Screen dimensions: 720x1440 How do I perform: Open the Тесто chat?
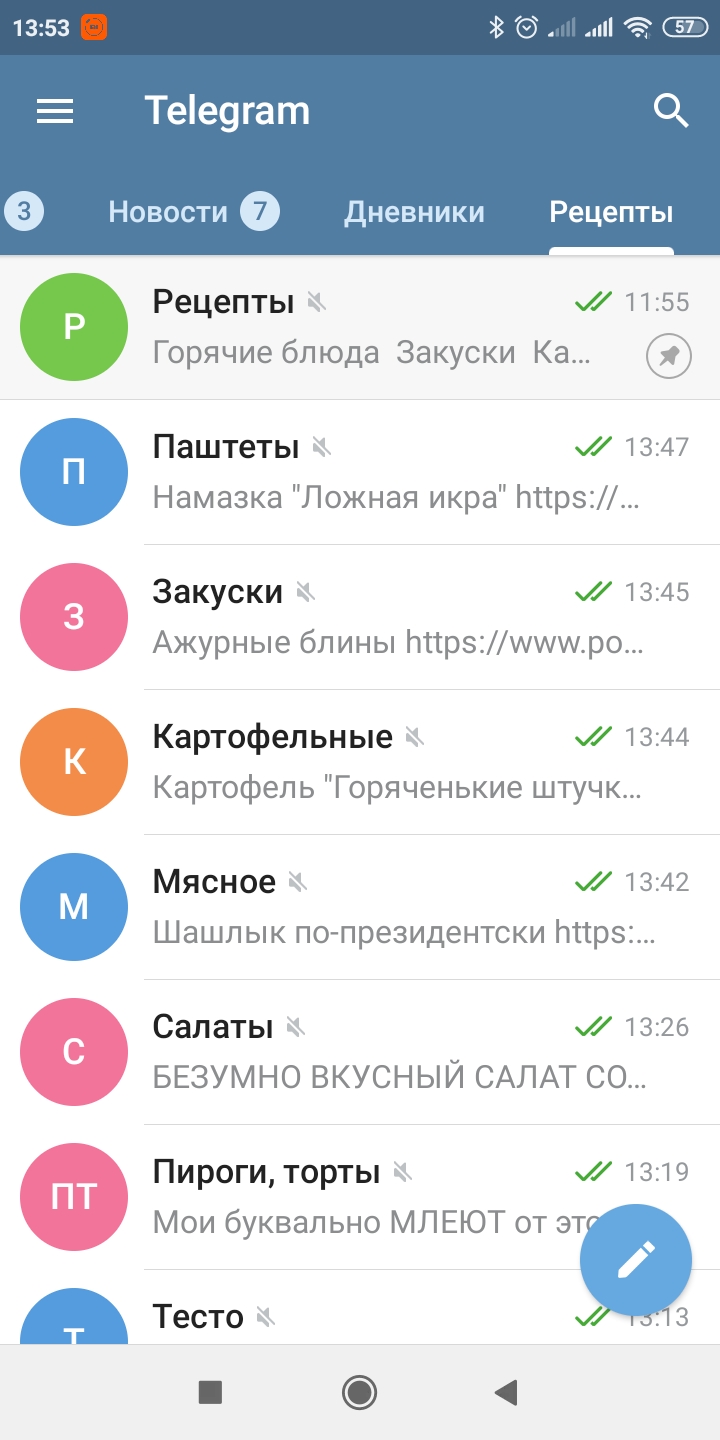tap(330, 1318)
